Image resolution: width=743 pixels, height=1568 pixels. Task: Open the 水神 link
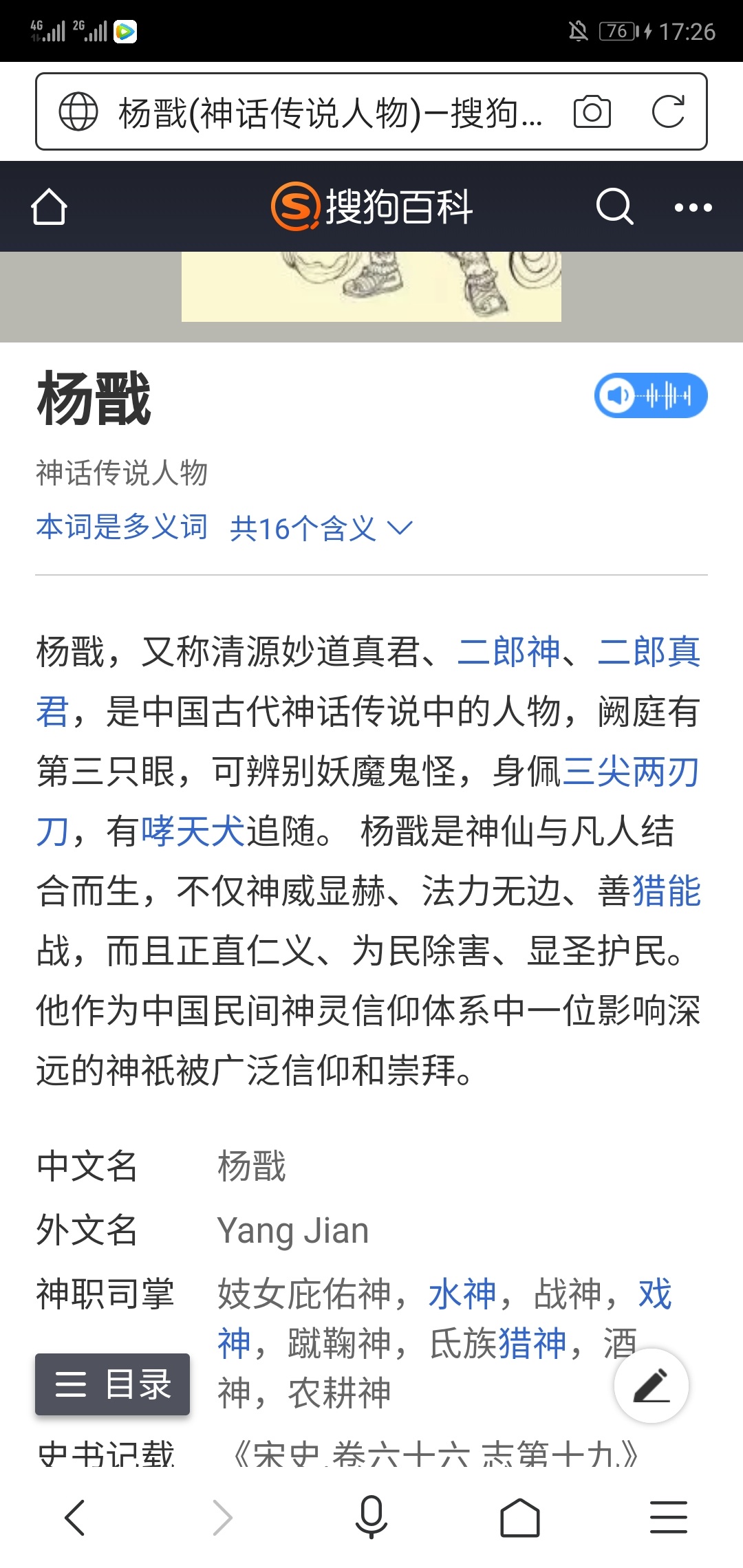pyautogui.click(x=462, y=1294)
